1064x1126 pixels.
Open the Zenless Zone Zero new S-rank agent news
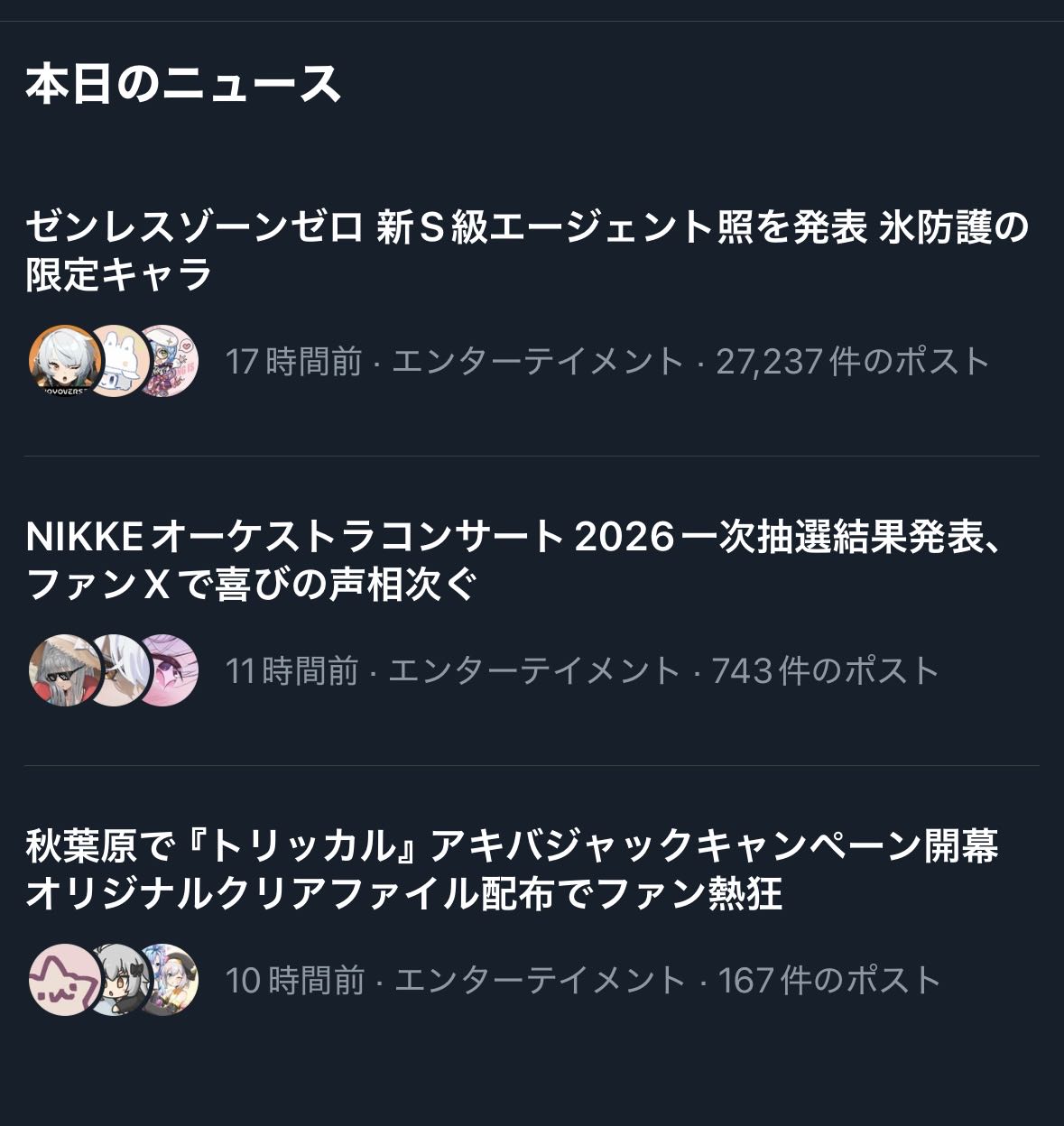[527, 251]
